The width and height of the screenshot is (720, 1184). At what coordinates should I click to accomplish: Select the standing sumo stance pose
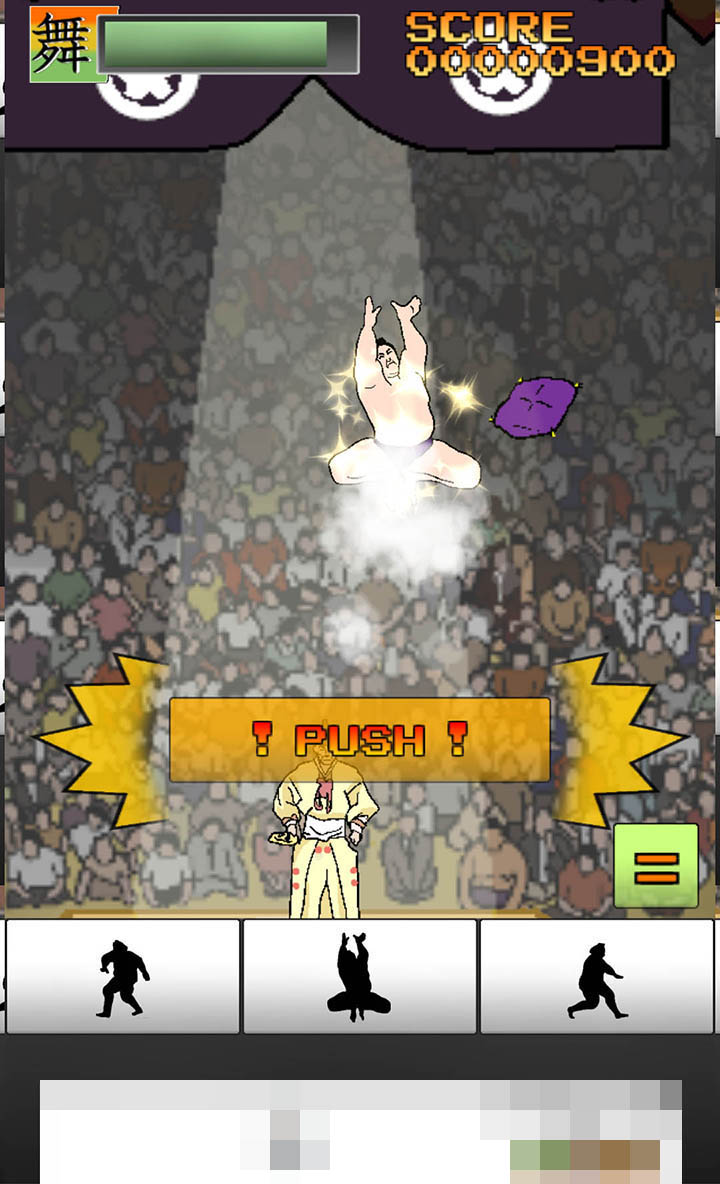coord(123,976)
